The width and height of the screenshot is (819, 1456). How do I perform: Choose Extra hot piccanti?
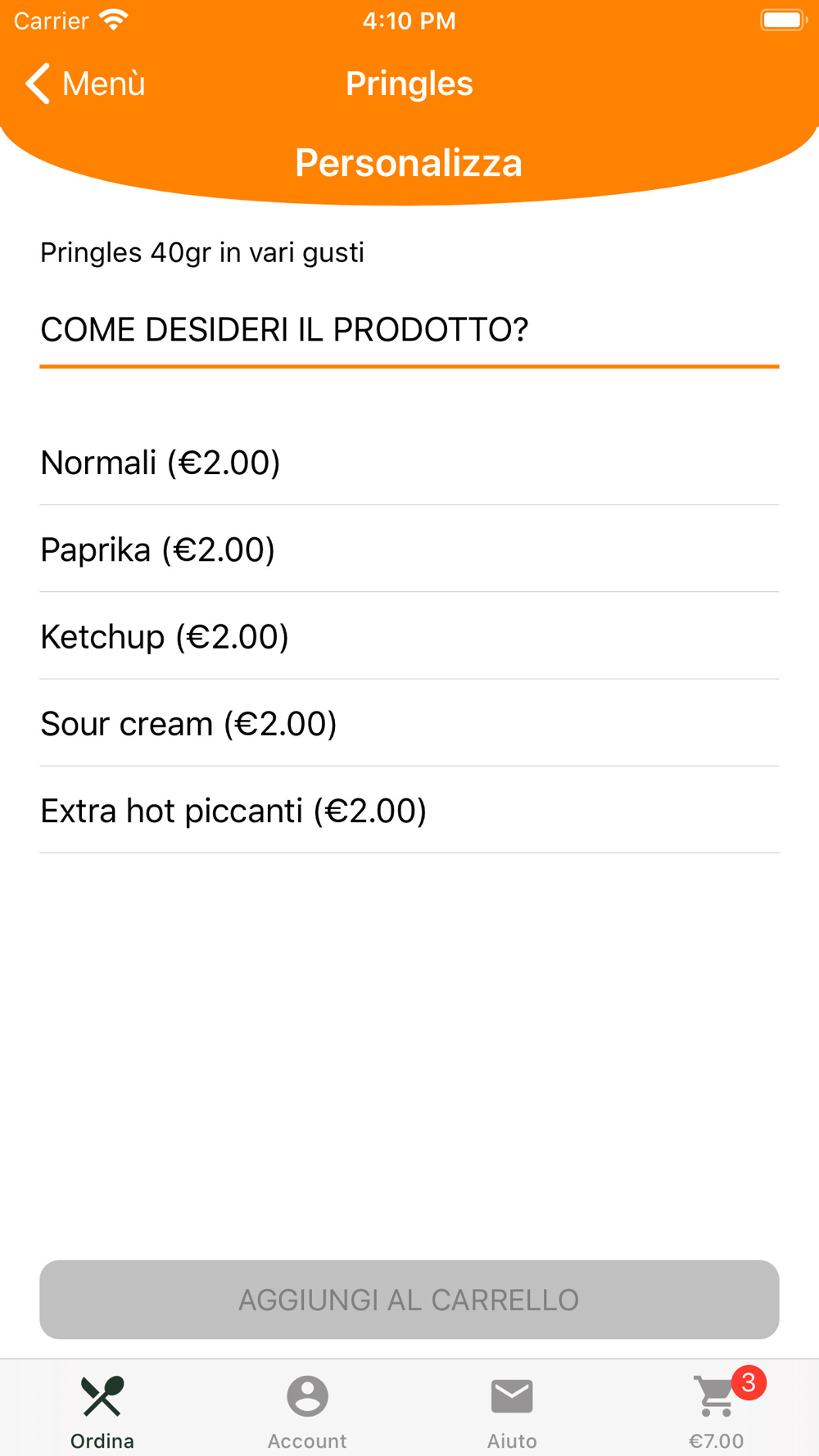[x=409, y=811]
